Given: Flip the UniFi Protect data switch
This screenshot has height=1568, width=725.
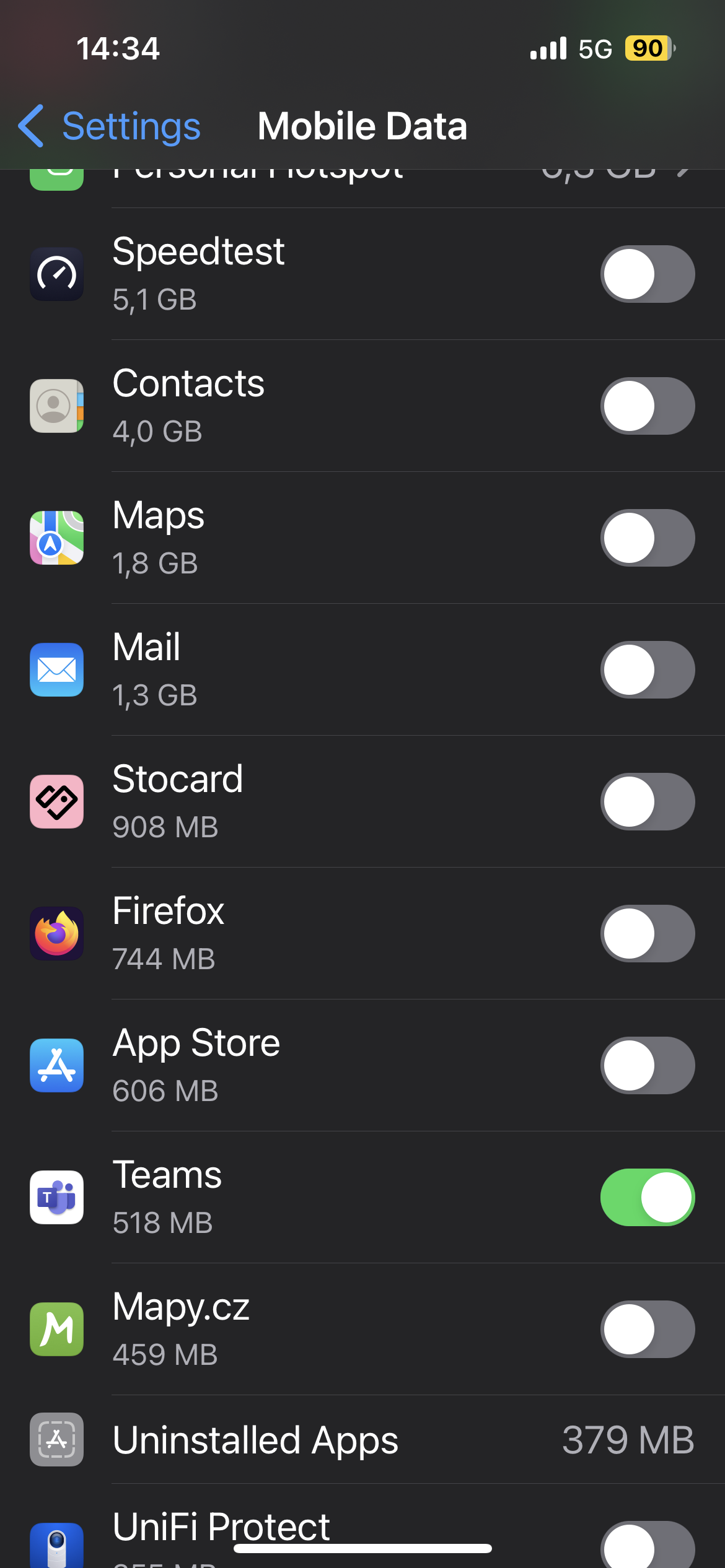Looking at the screenshot, I should (x=647, y=1545).
